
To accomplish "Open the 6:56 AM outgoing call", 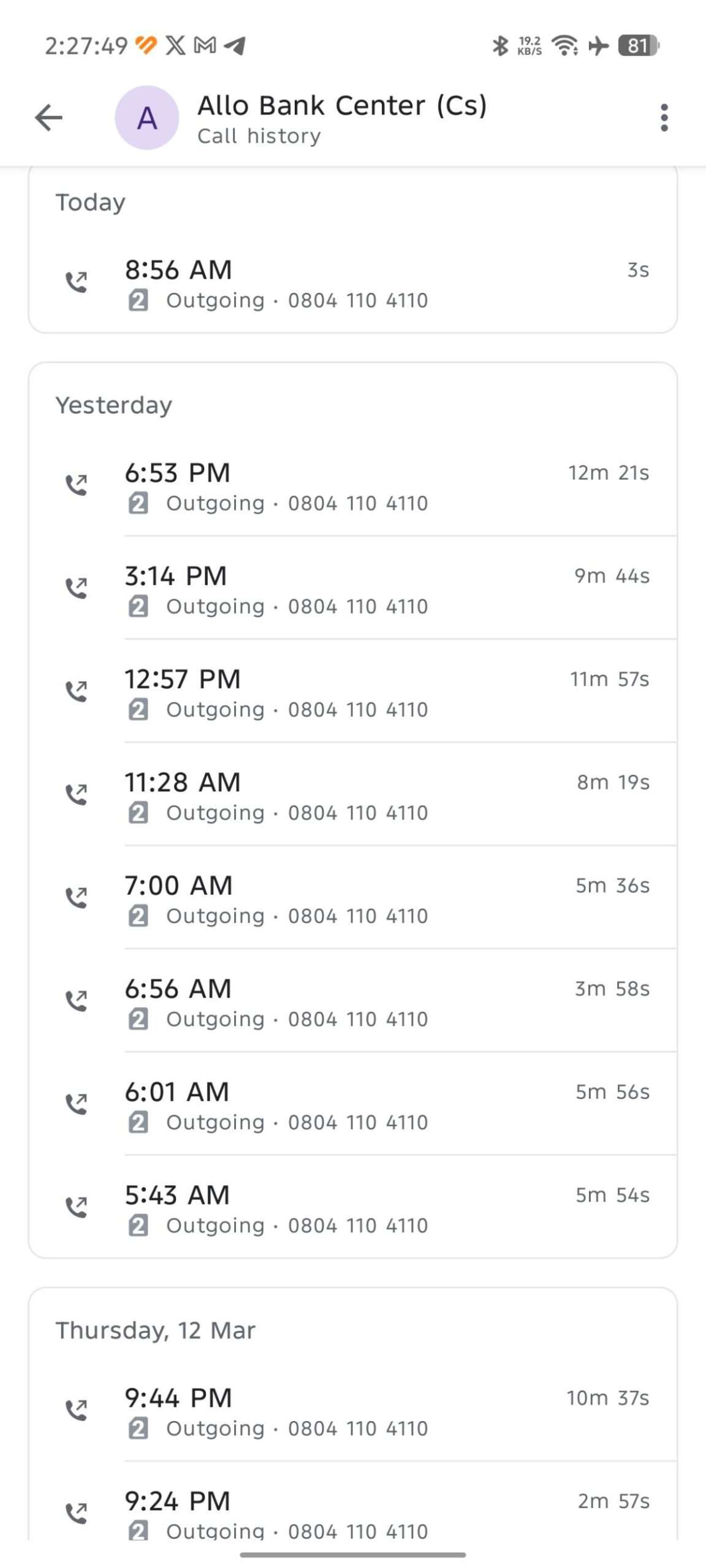I will click(x=353, y=1003).
